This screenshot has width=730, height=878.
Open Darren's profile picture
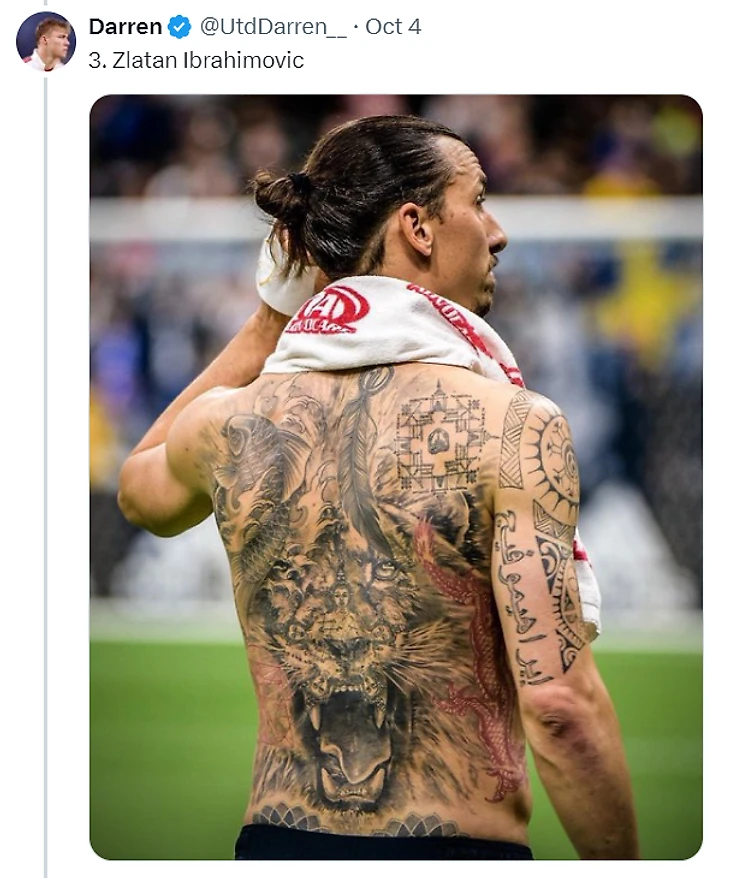(45, 41)
